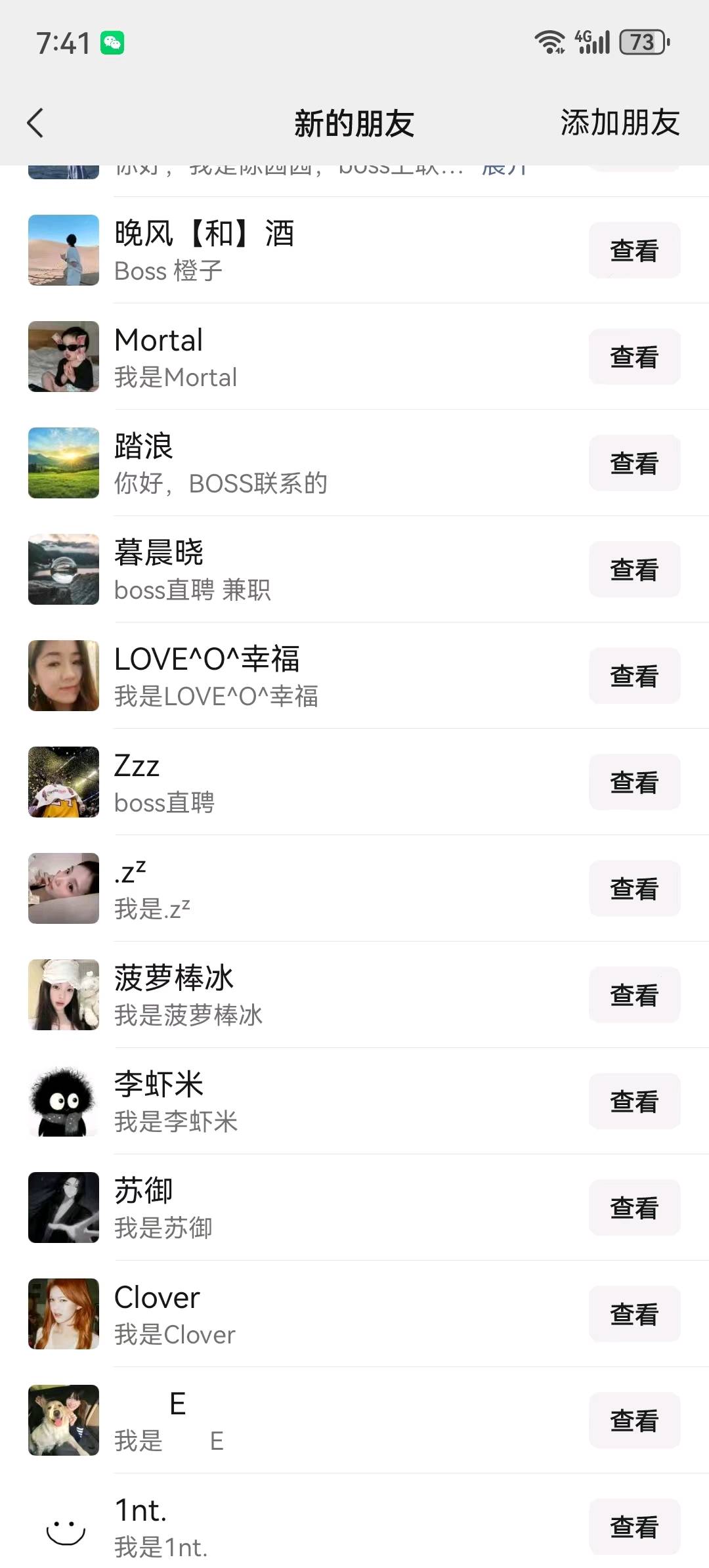Image resolution: width=709 pixels, height=1568 pixels.
Task: Tap the back arrow to leave 新的朋友
Action: [x=36, y=122]
